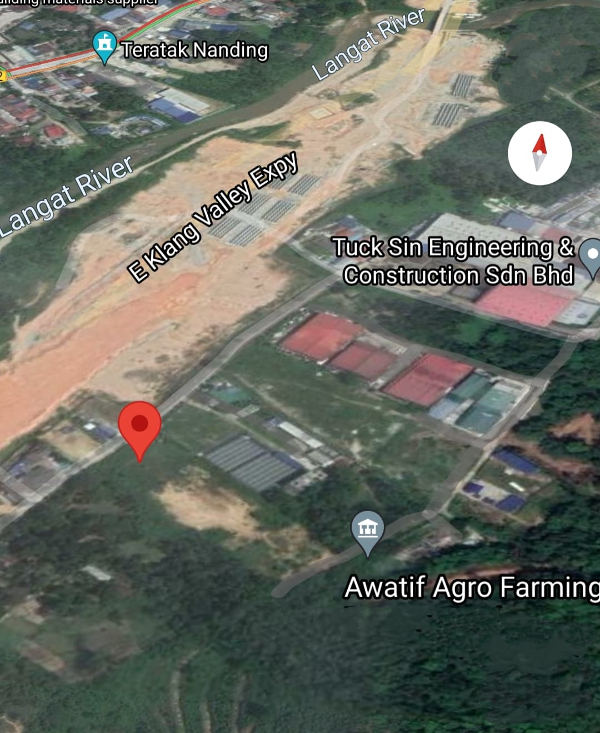Viewport: 600px width, 733px height.
Task: Select the red dropped pin
Action: 140,427
